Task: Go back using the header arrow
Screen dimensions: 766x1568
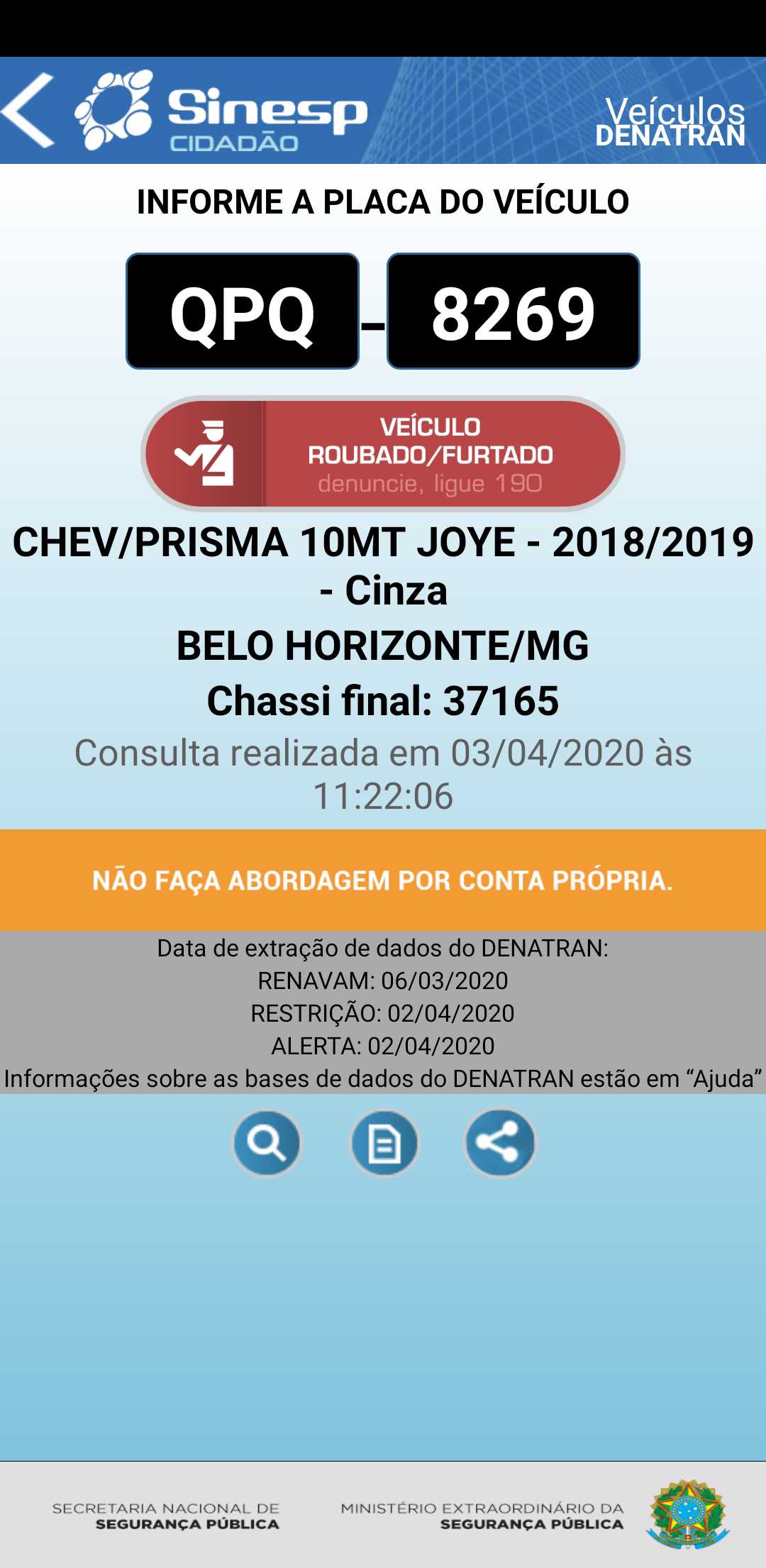Action: [x=30, y=111]
